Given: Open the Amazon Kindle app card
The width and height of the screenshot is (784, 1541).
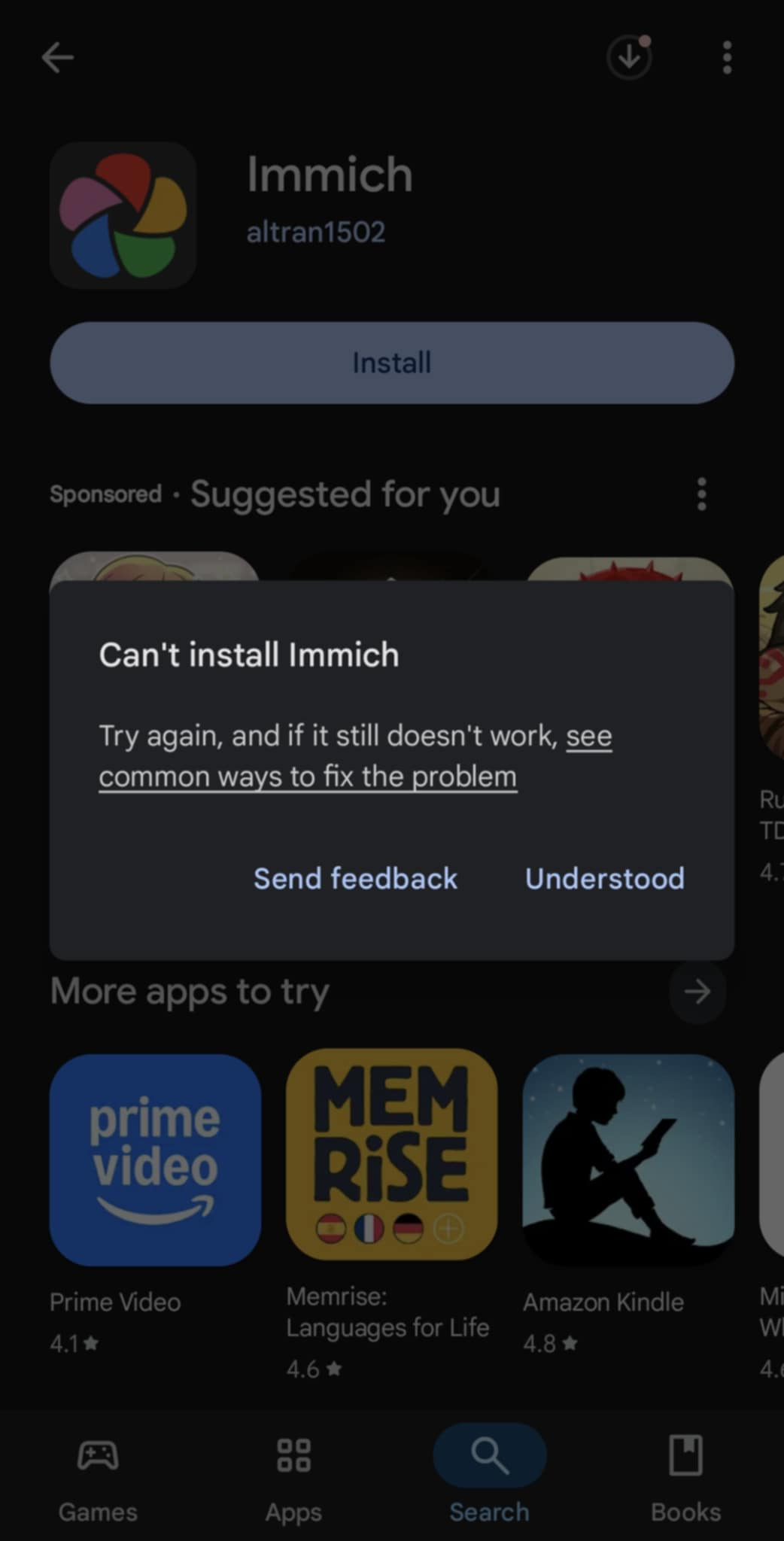Looking at the screenshot, I should (x=628, y=1160).
